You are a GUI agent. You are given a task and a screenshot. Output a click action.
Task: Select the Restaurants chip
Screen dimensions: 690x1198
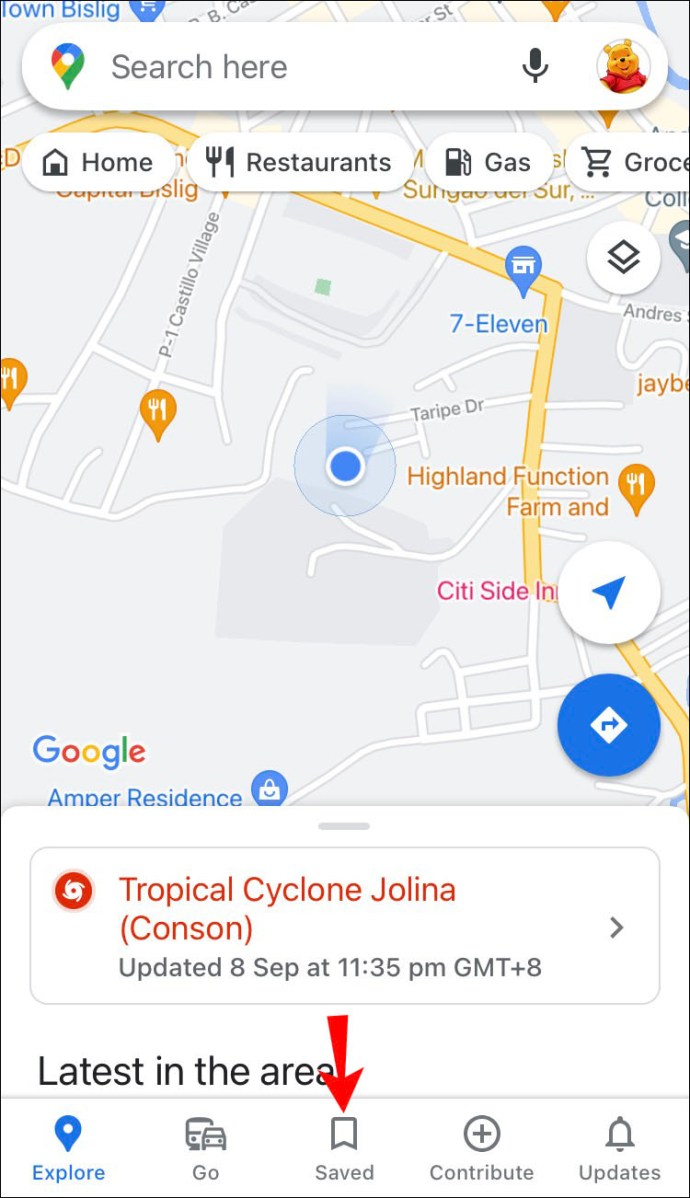pyautogui.click(x=299, y=162)
